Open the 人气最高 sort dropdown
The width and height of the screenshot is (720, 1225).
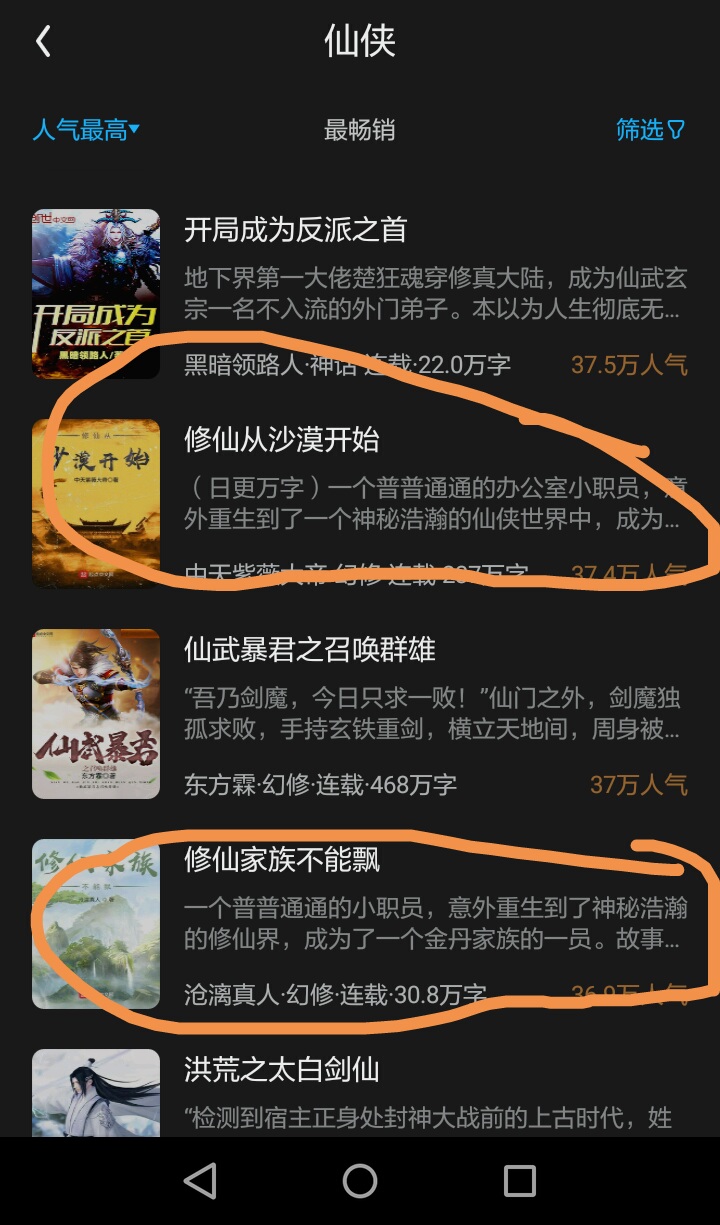pyautogui.click(x=86, y=130)
